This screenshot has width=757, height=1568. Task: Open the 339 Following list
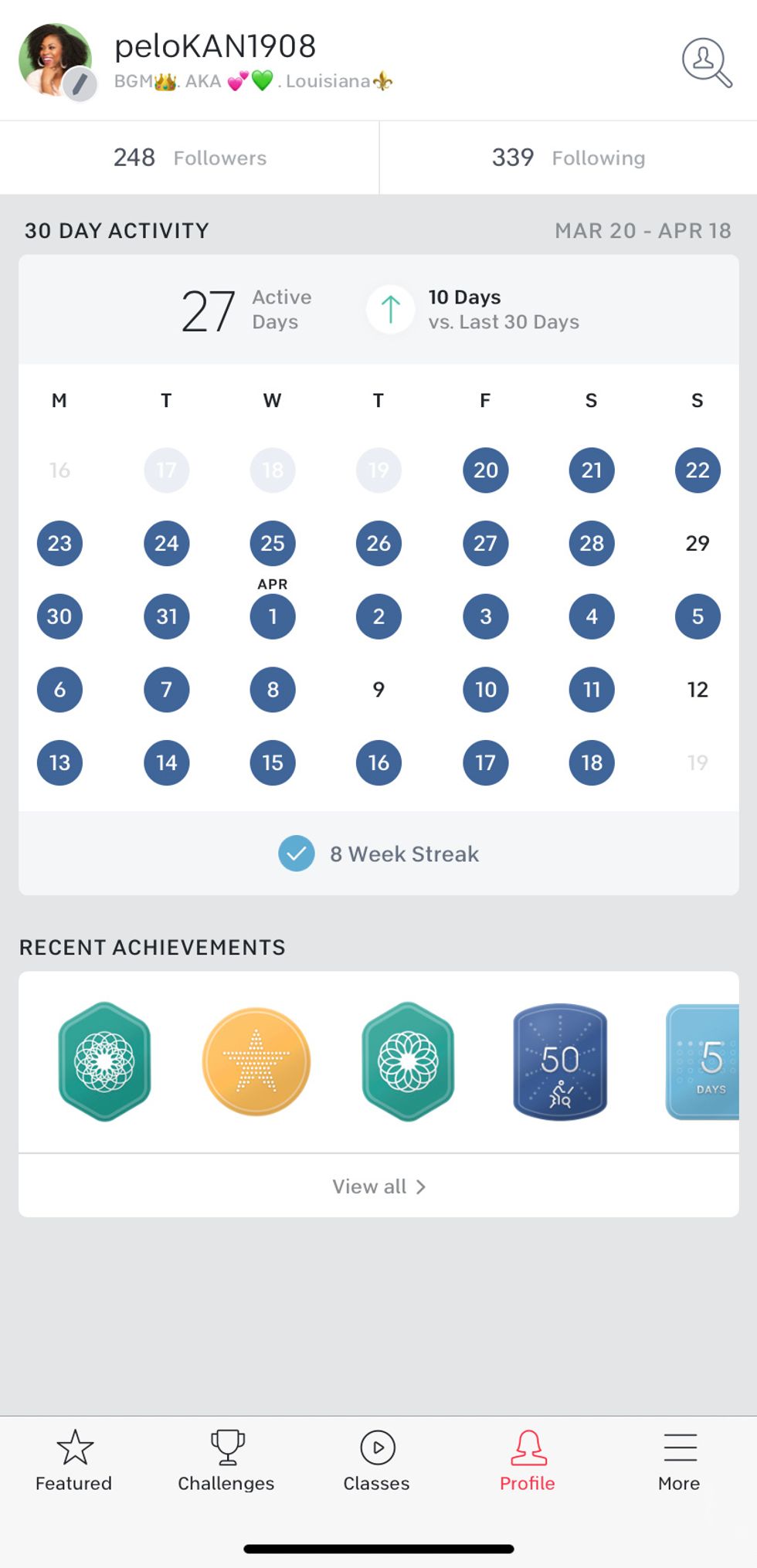tap(568, 158)
